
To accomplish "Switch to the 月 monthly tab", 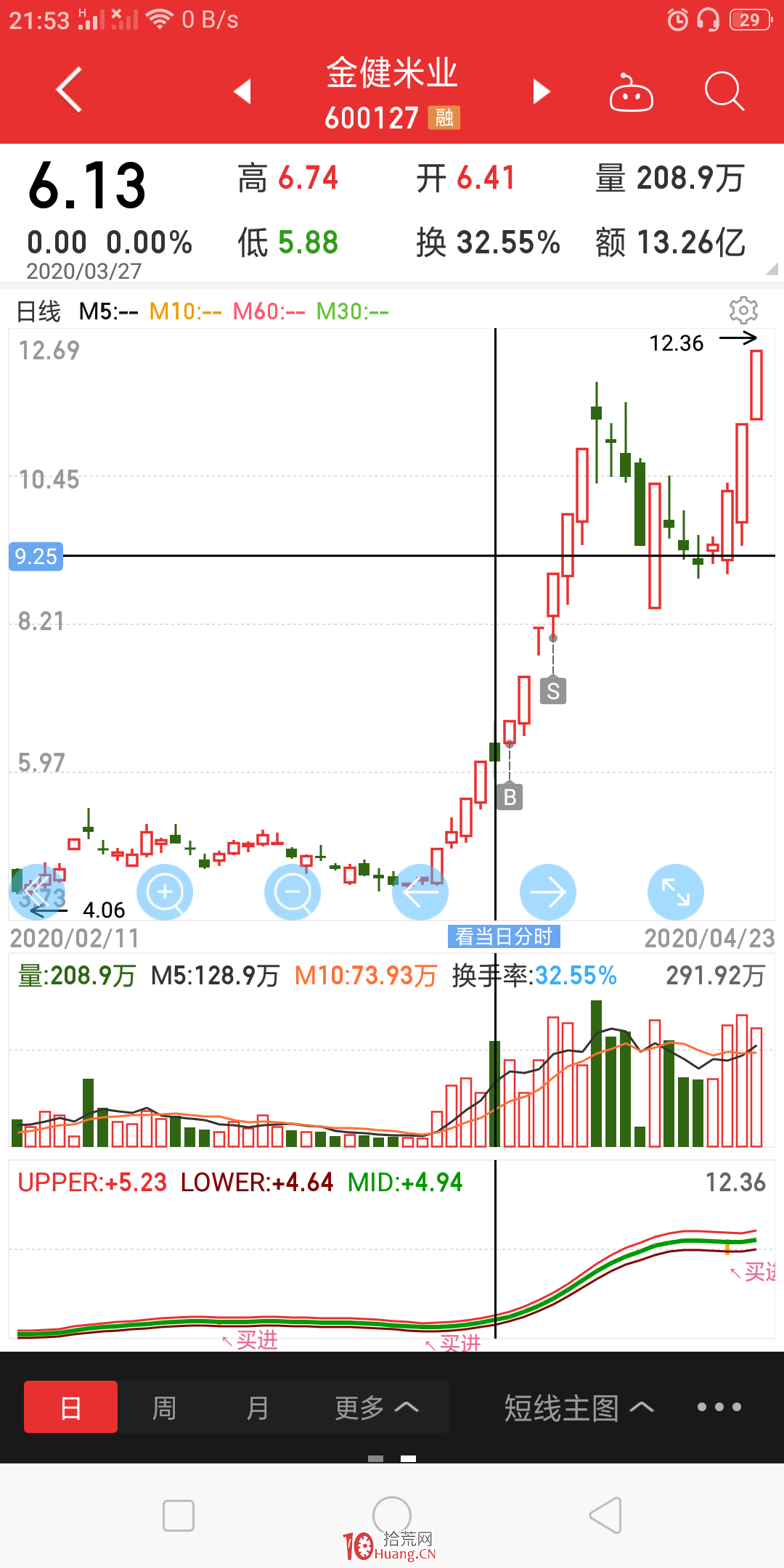I will (257, 1407).
